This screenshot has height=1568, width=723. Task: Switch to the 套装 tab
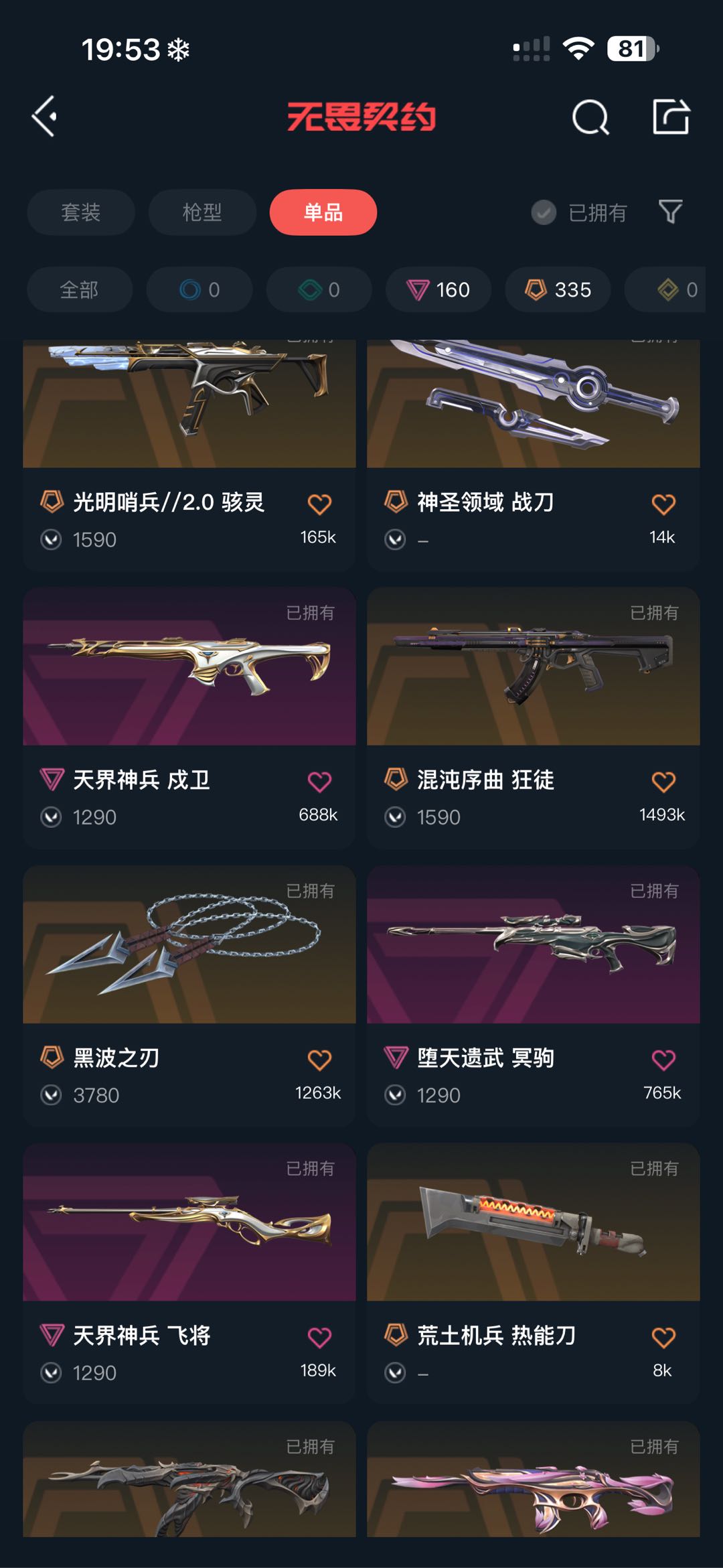pos(80,212)
